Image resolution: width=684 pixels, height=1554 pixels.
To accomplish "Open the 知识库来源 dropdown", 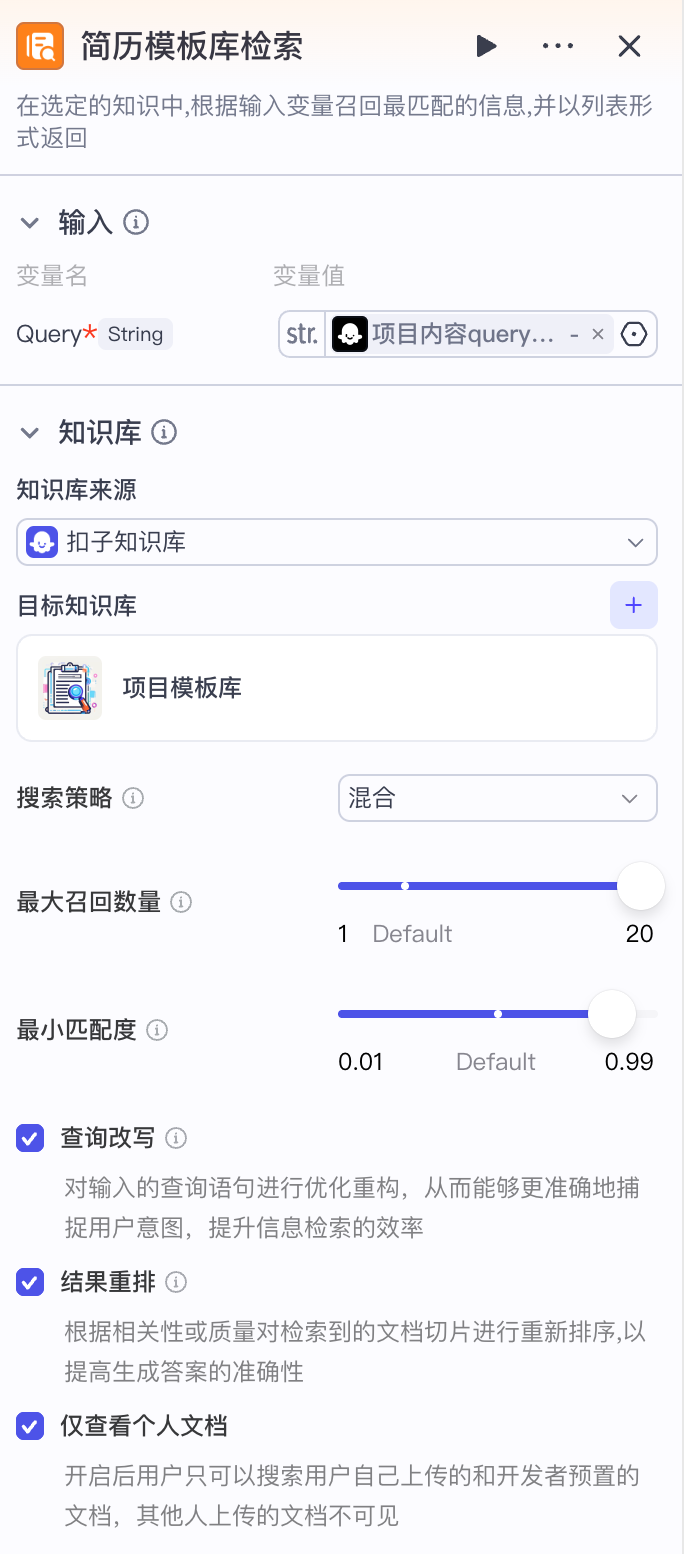I will coord(337,542).
